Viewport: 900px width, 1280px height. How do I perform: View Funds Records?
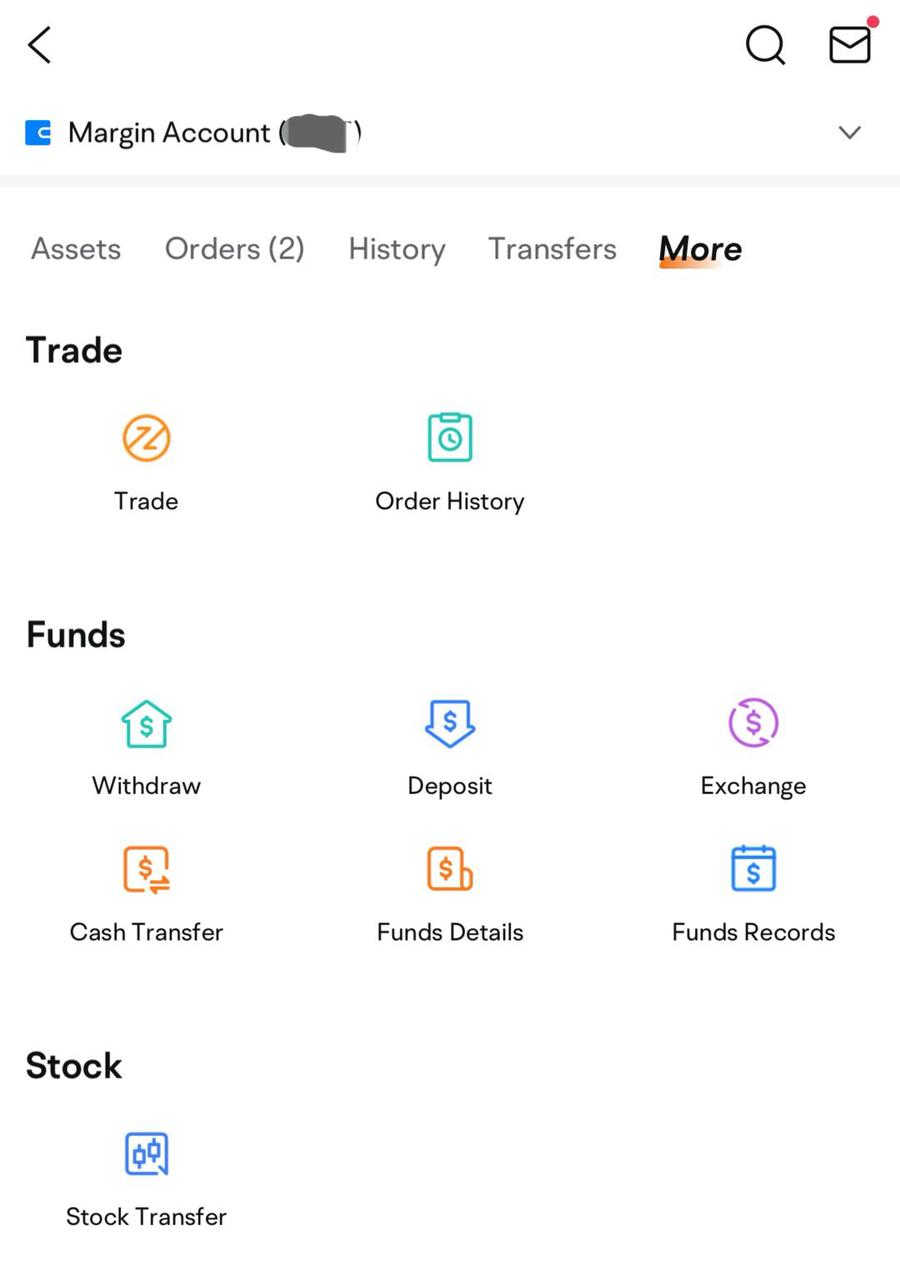coord(753,892)
